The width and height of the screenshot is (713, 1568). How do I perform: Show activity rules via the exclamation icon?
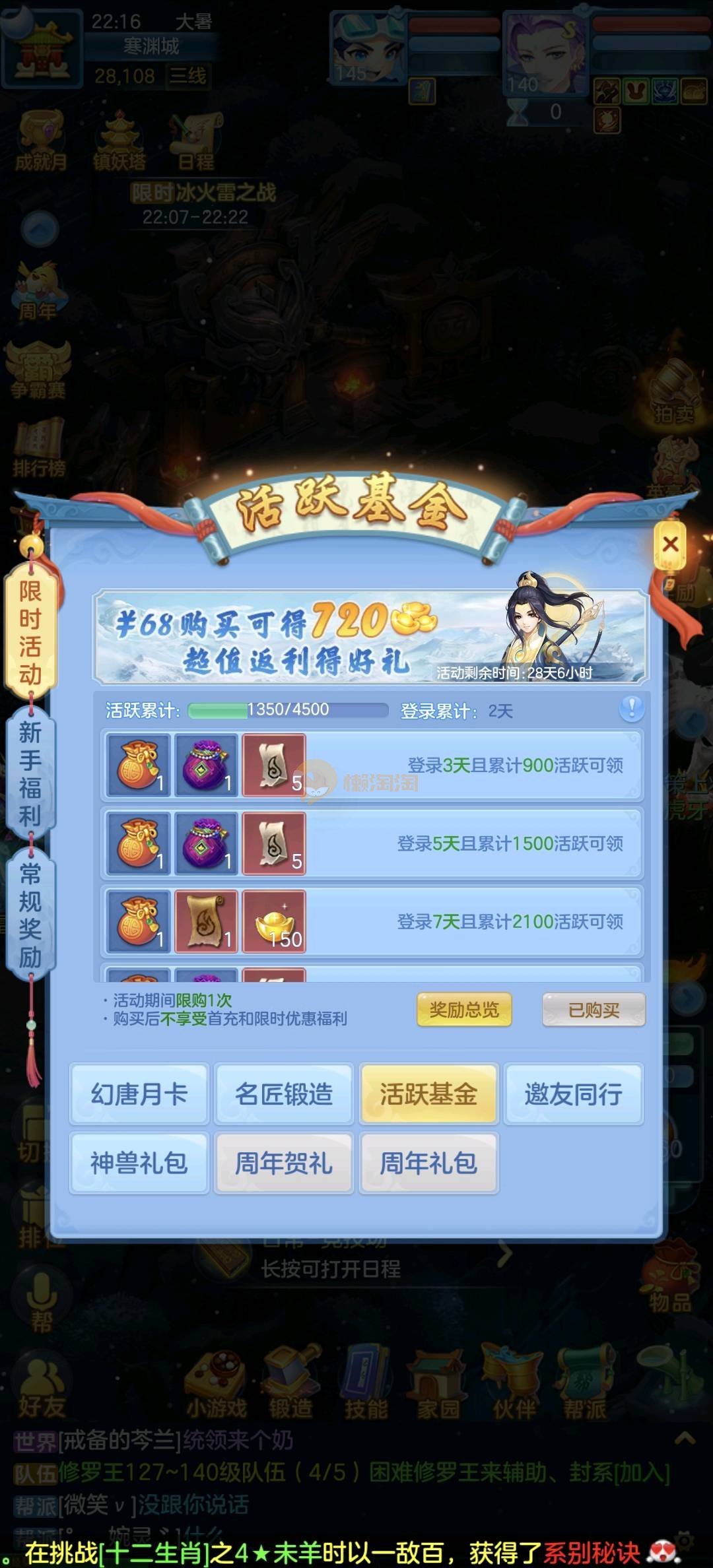click(x=632, y=709)
